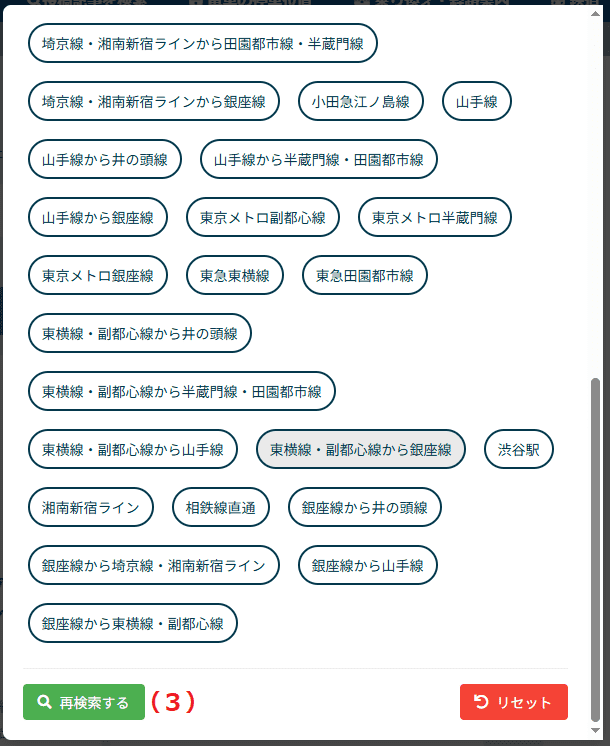Choose the 湘南新宿ライン chip
Image resolution: width=610 pixels, height=746 pixels.
click(91, 507)
